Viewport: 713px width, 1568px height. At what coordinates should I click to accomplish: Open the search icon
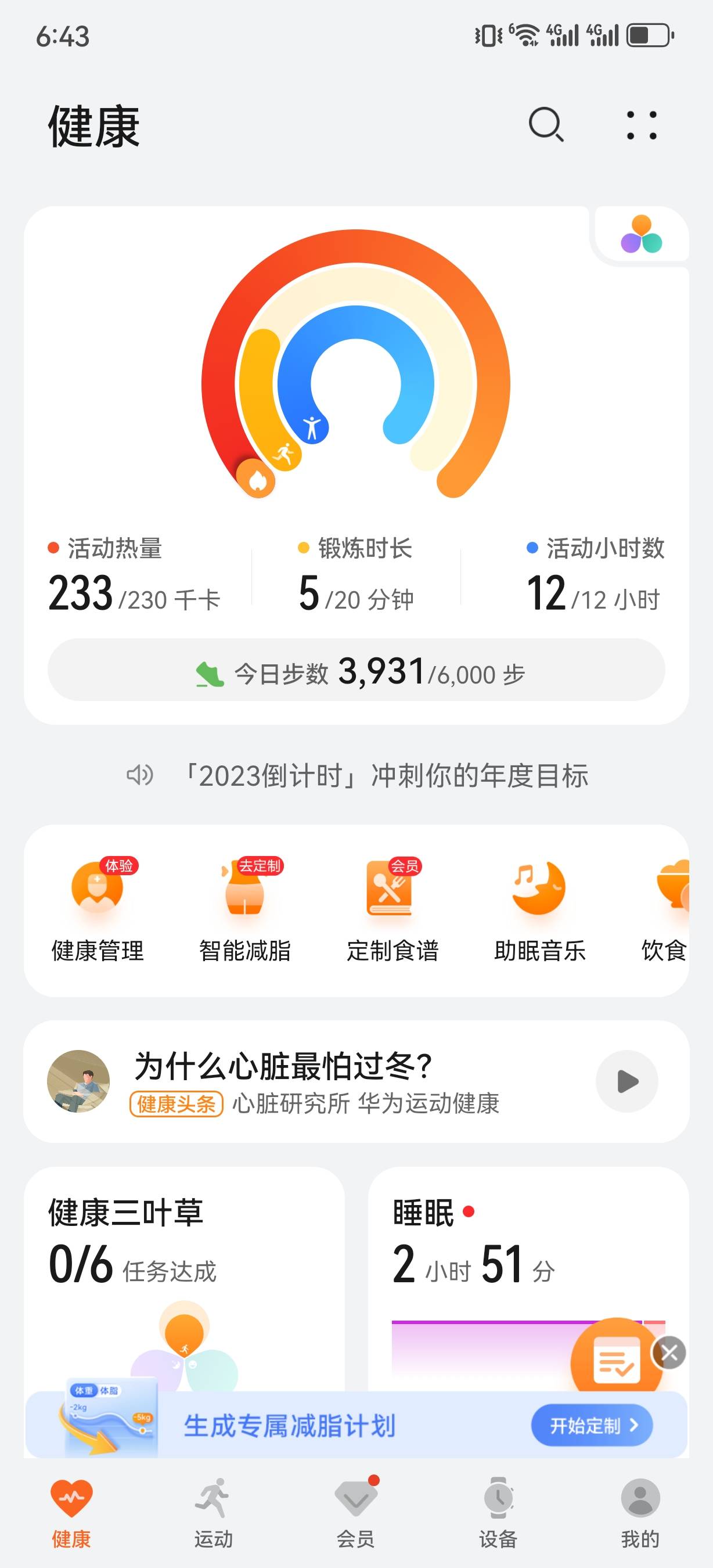tap(546, 127)
